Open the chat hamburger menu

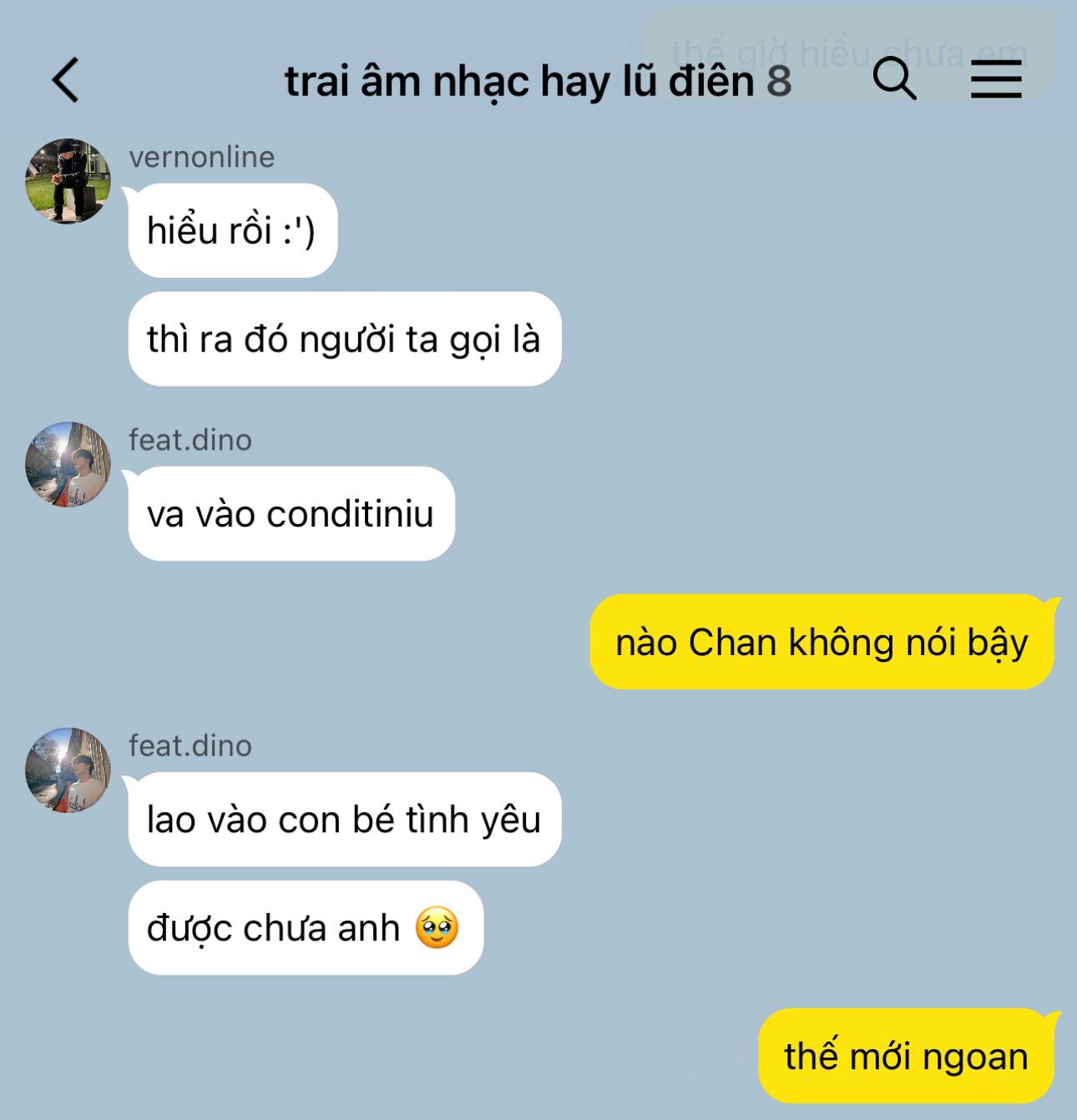coord(996,80)
